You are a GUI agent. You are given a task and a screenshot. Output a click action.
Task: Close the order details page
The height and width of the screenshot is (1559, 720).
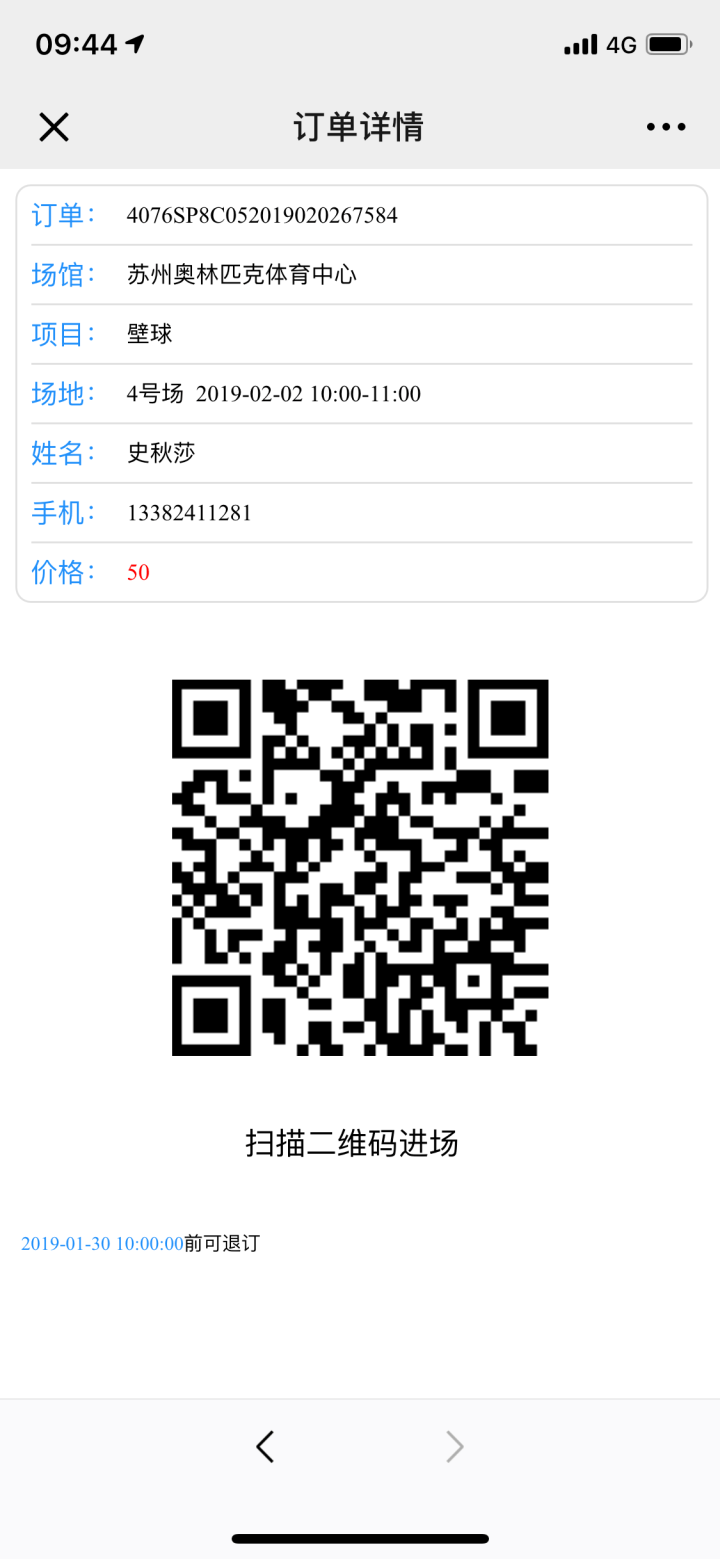53,127
